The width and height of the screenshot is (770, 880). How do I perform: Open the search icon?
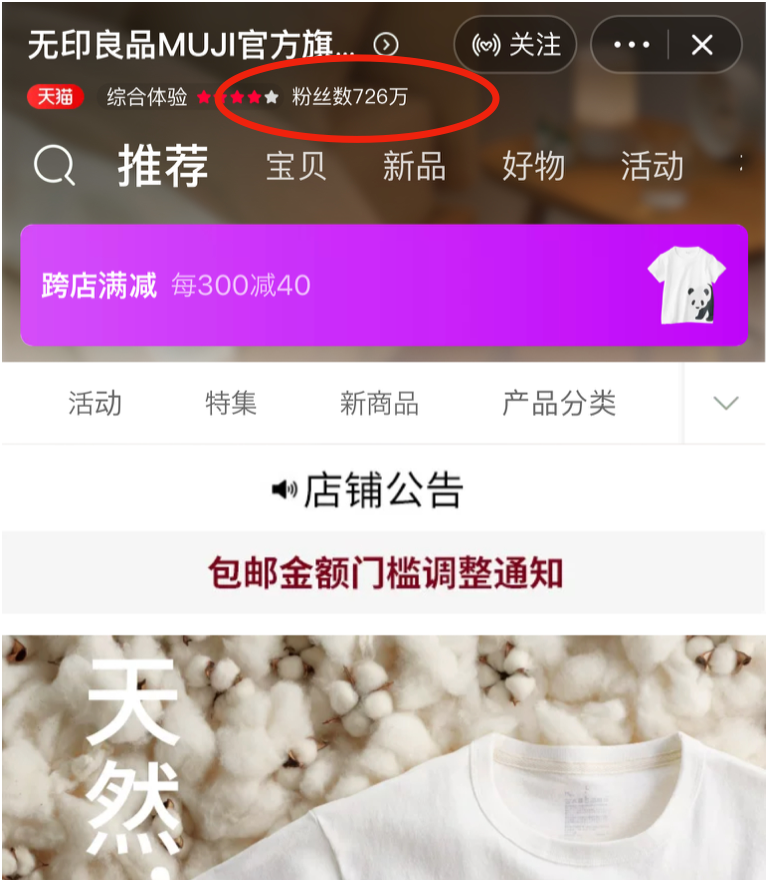click(54, 165)
